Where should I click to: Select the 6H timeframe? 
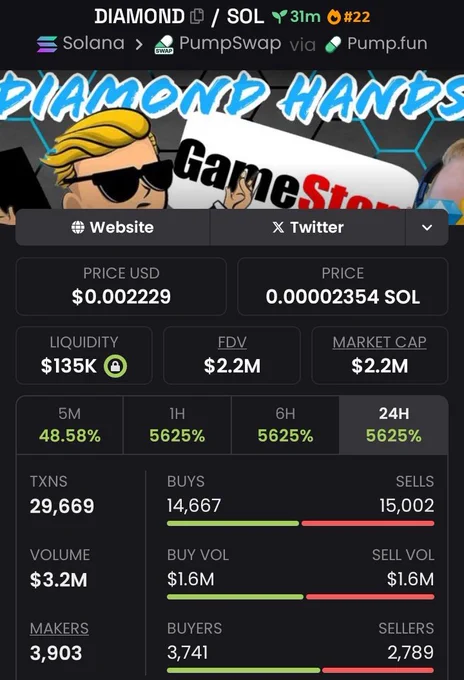coord(285,425)
